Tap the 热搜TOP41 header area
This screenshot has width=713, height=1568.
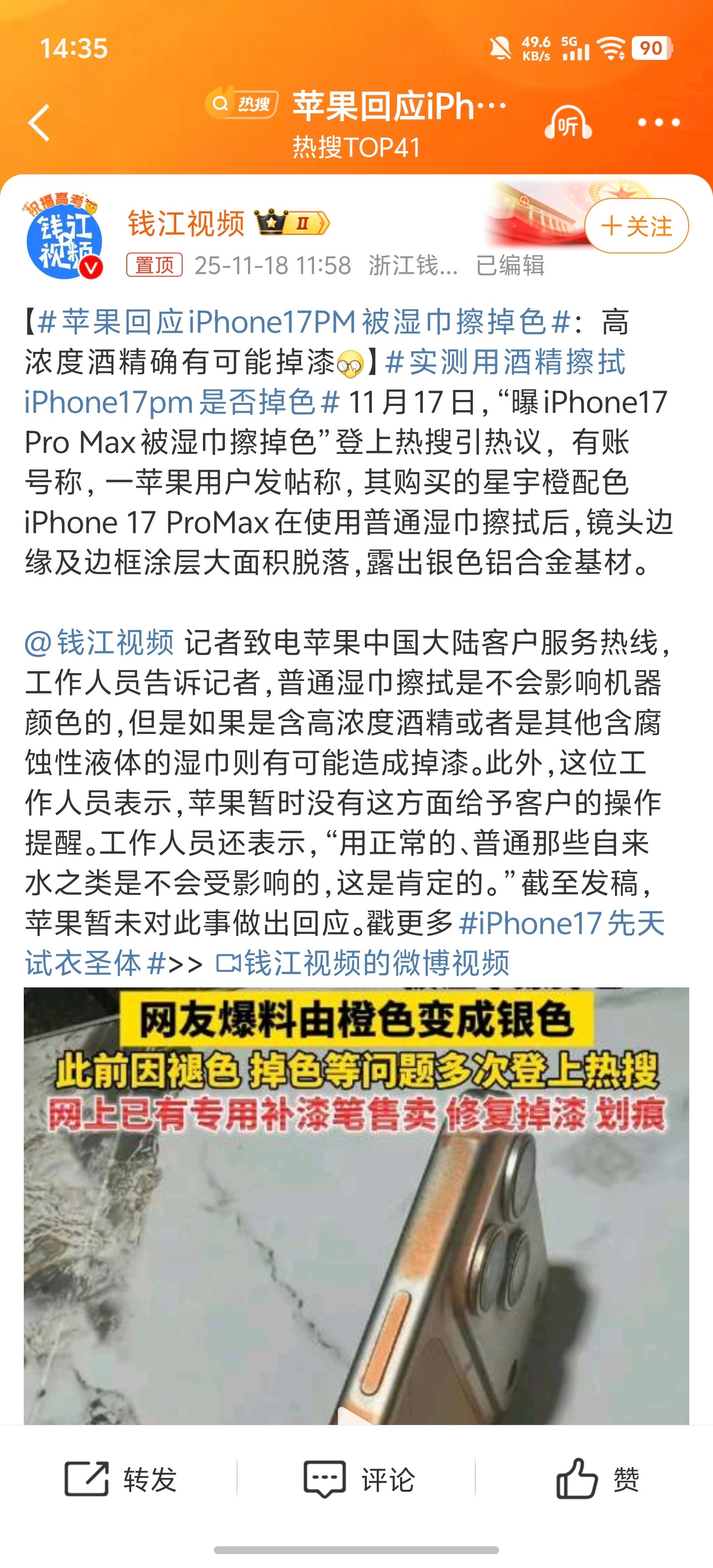click(355, 146)
